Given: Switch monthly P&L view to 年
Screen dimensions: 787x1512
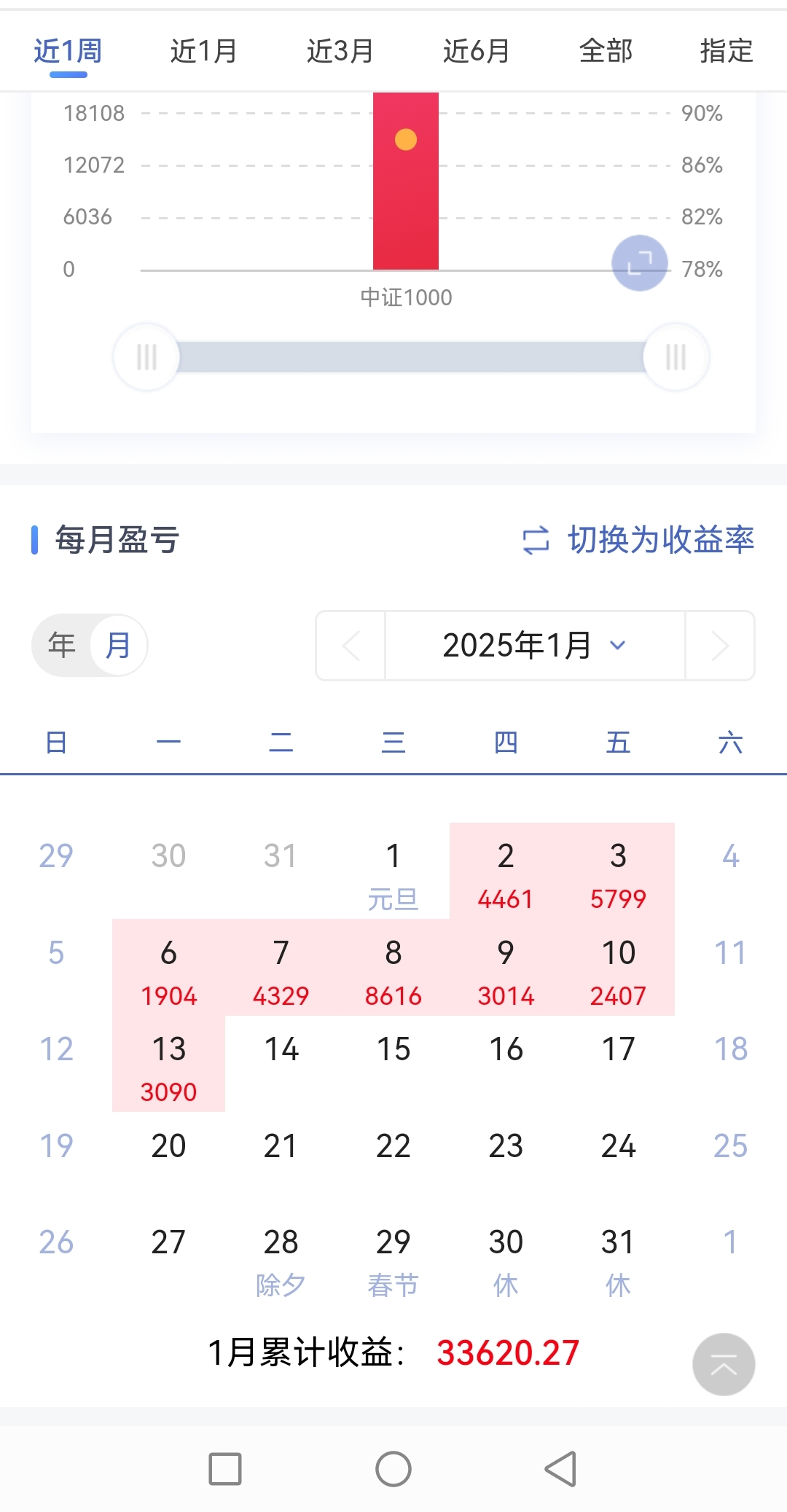Looking at the screenshot, I should pyautogui.click(x=62, y=646).
